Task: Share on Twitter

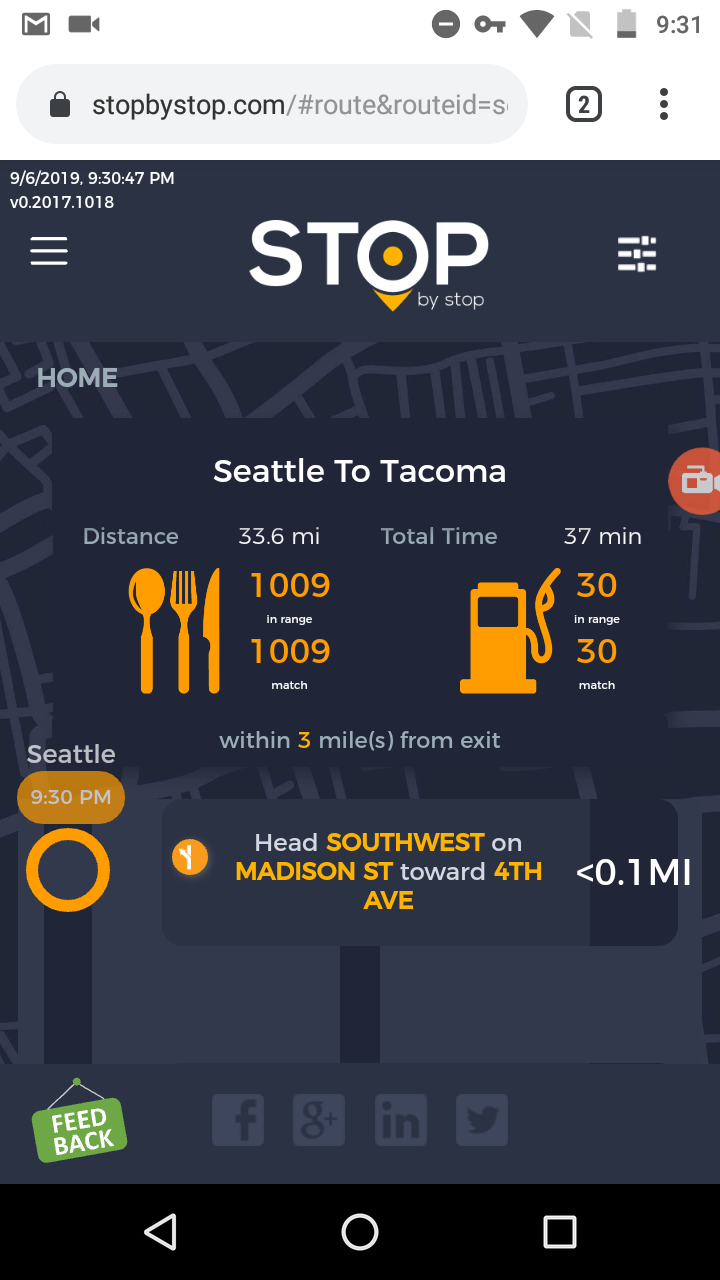Action: click(x=482, y=1120)
